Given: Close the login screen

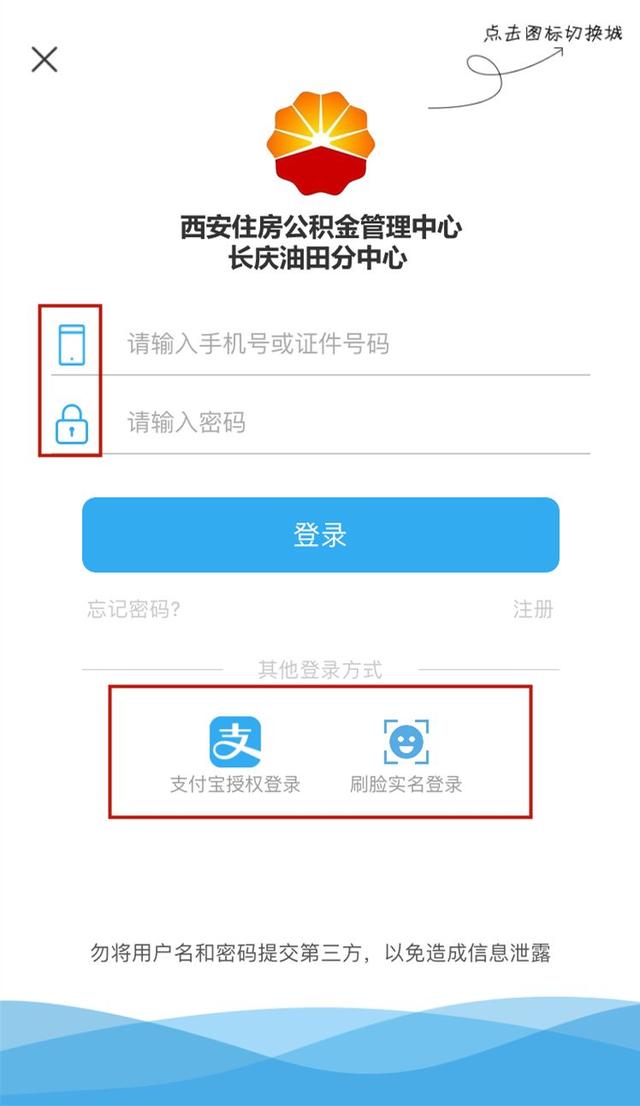Looking at the screenshot, I should tap(44, 59).
